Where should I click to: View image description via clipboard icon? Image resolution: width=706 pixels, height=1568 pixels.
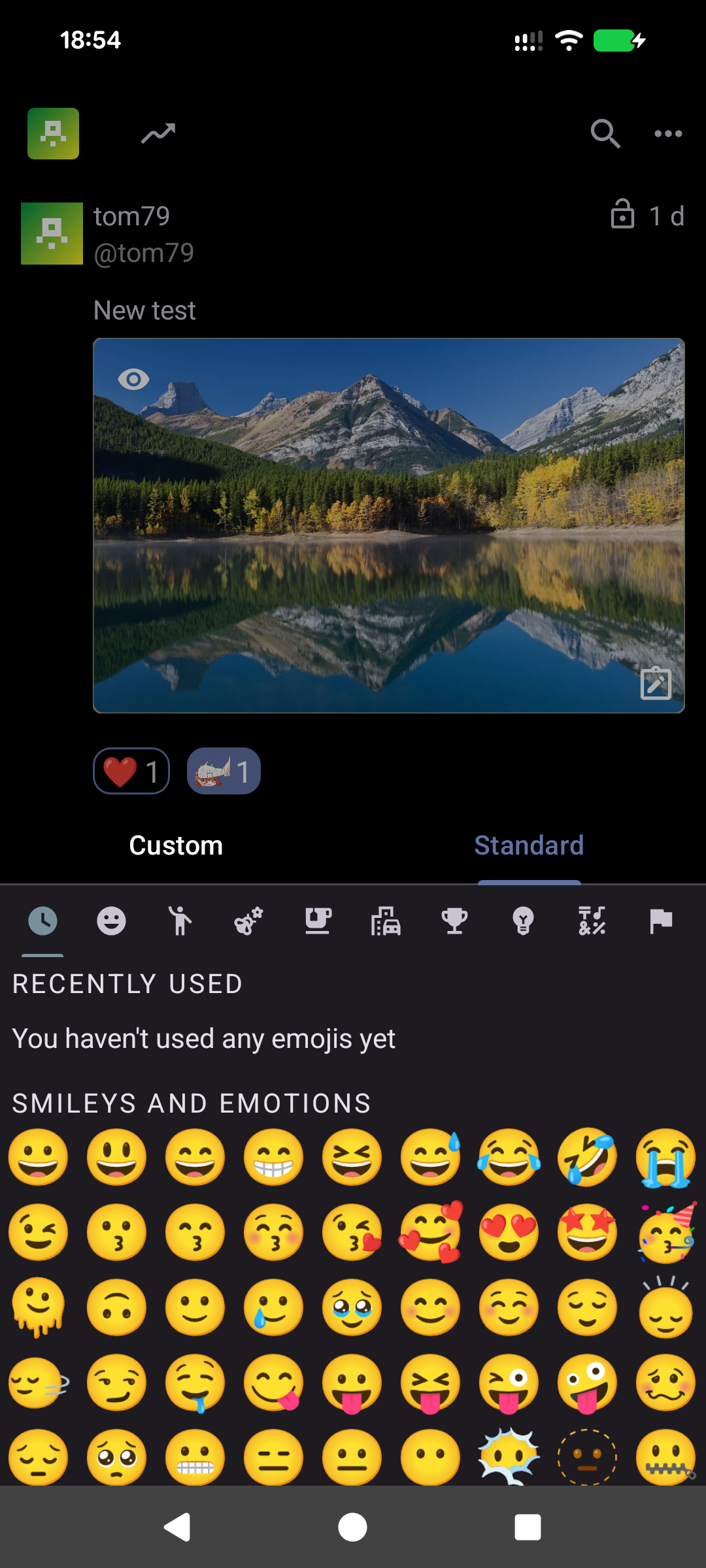tap(656, 684)
